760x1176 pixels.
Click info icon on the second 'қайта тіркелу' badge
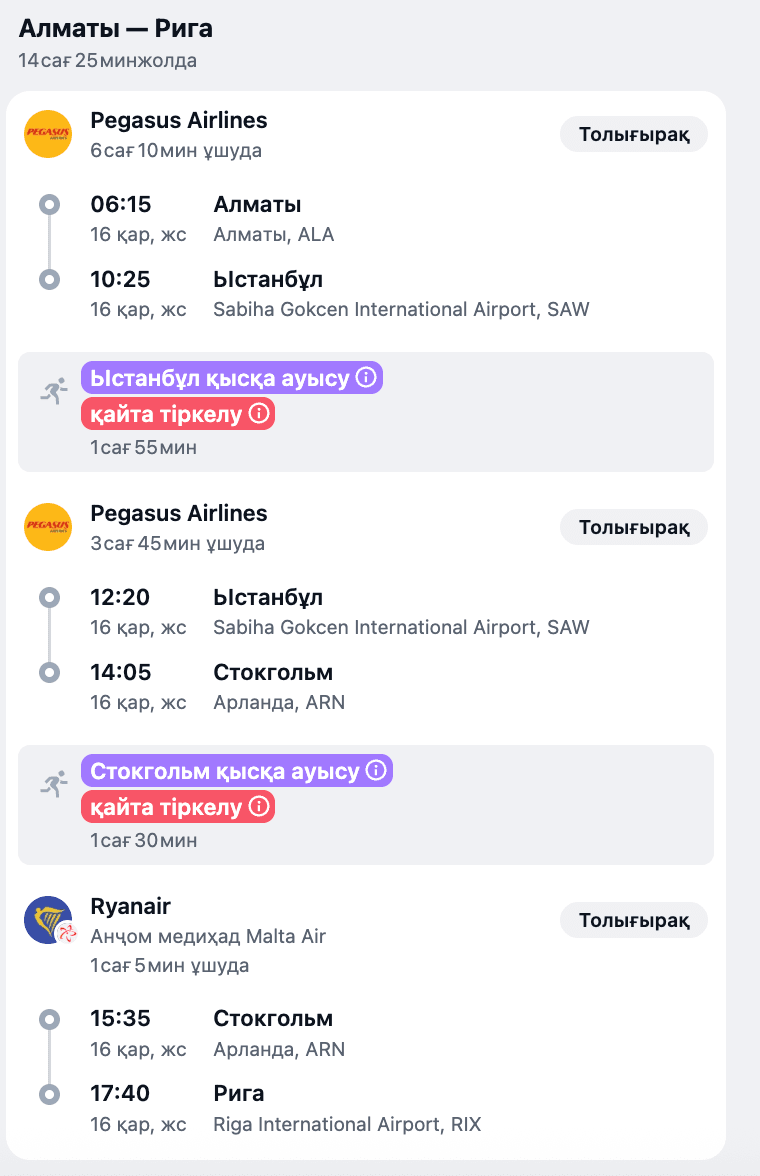(x=261, y=805)
